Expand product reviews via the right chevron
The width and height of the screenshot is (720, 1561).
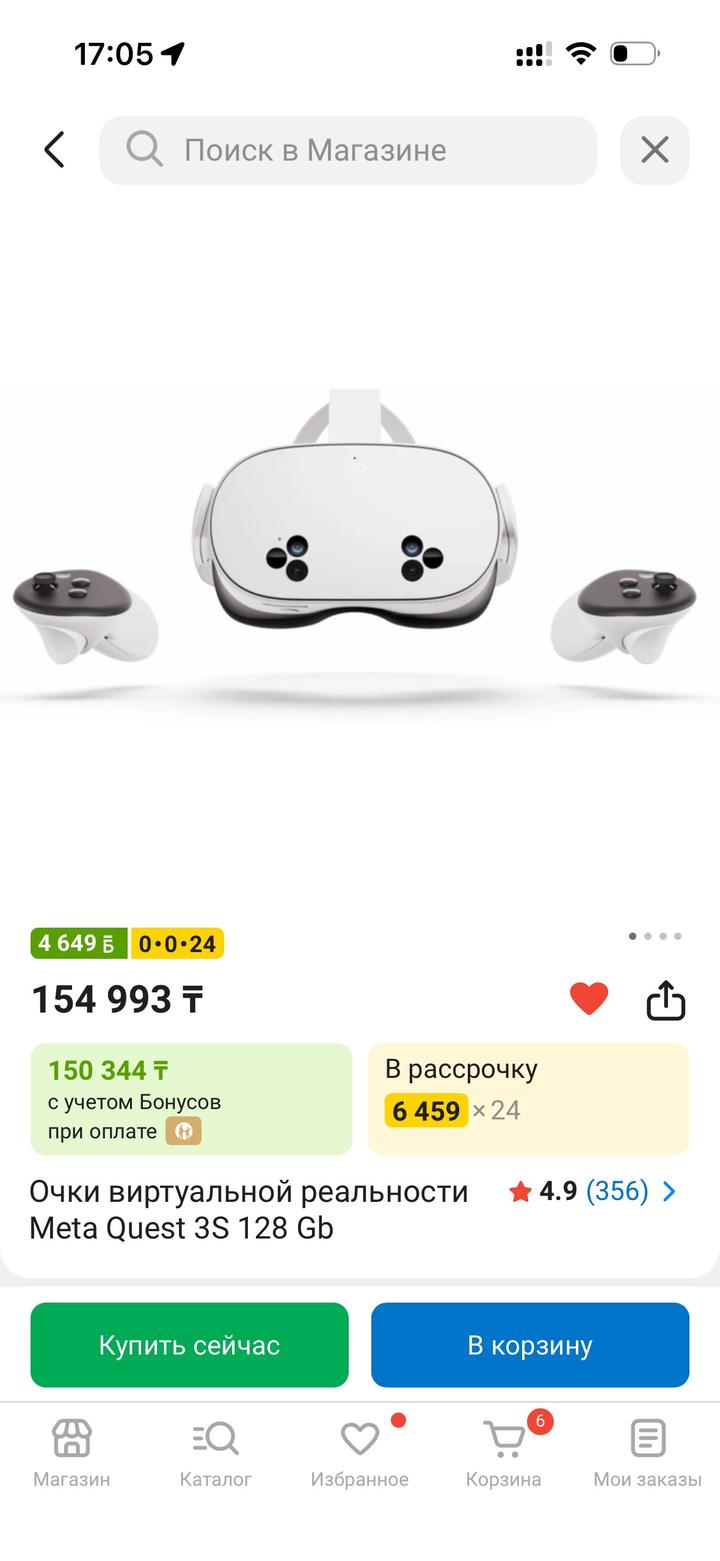(x=668, y=1192)
